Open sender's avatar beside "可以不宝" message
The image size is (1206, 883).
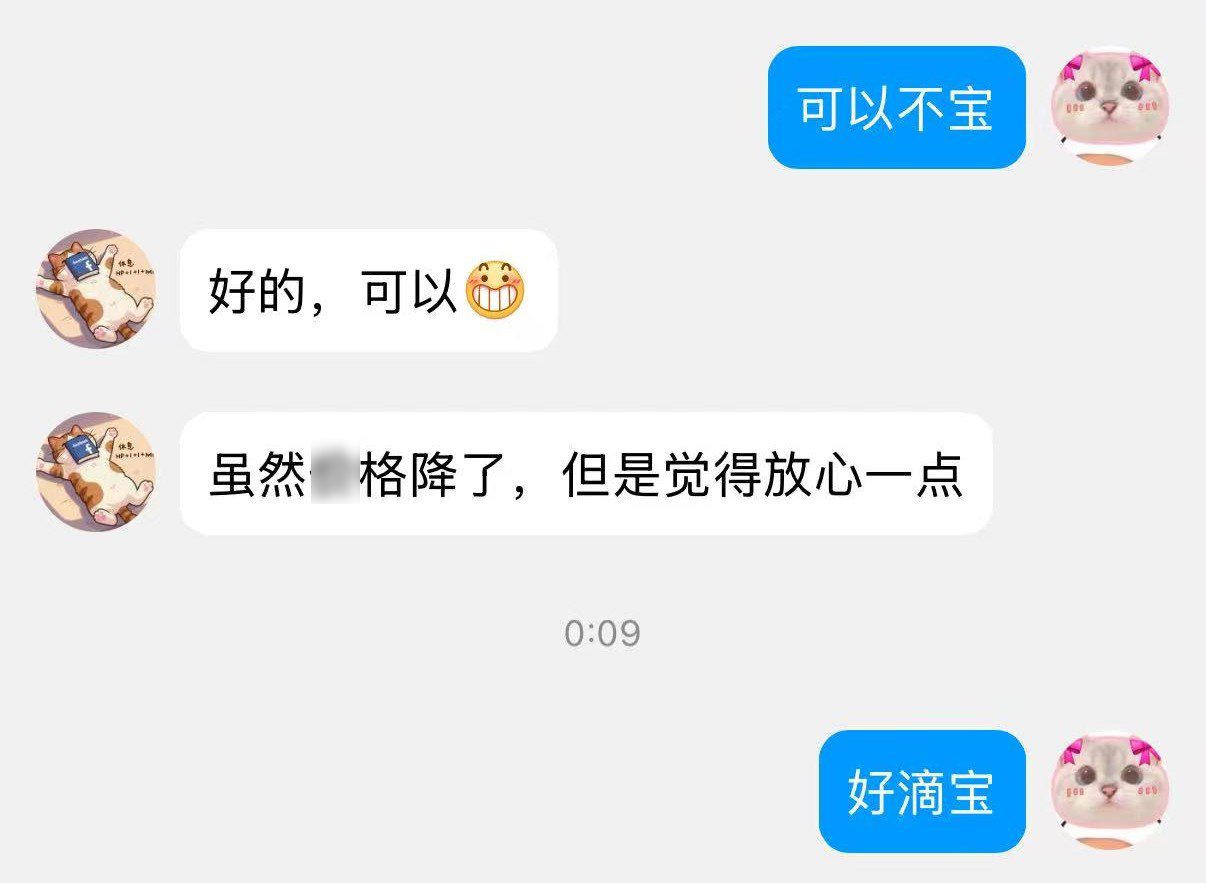[1111, 106]
